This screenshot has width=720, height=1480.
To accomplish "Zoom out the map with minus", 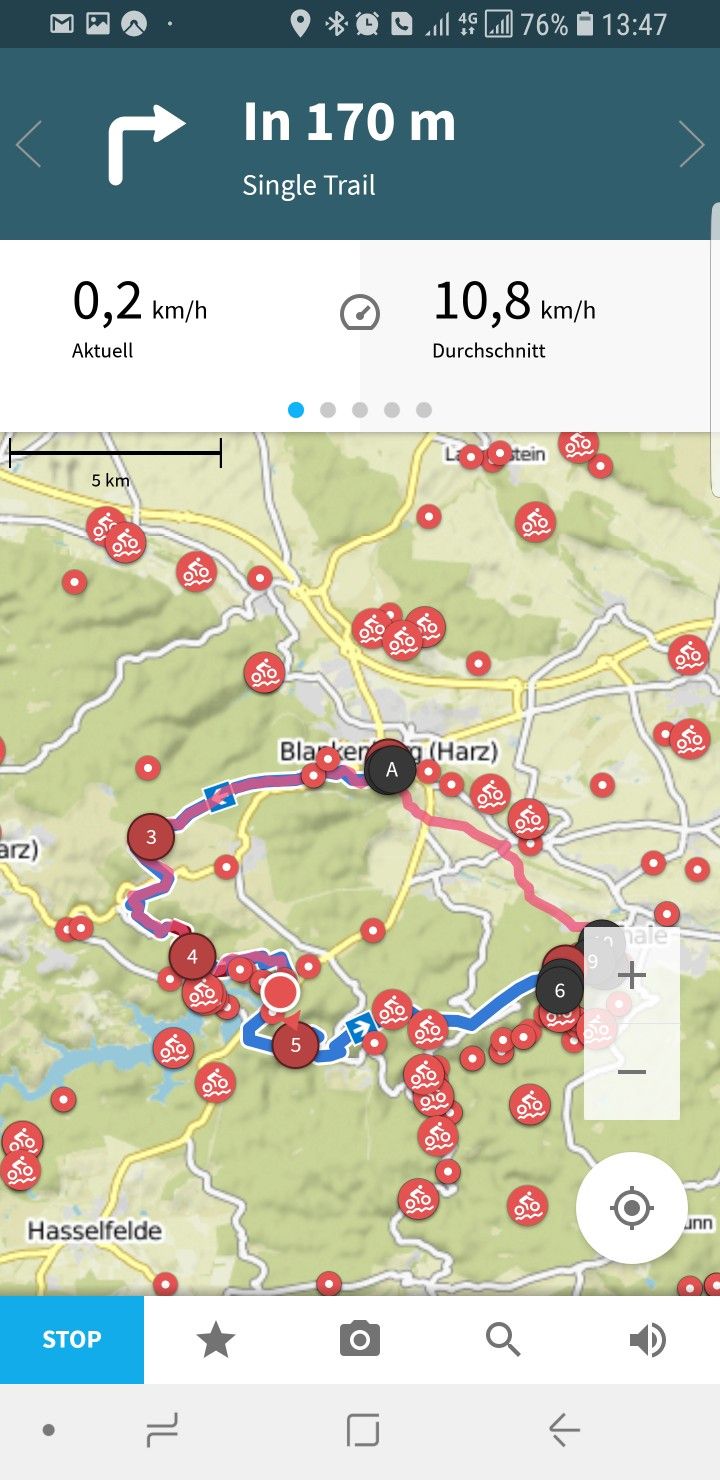I will pyautogui.click(x=632, y=1072).
